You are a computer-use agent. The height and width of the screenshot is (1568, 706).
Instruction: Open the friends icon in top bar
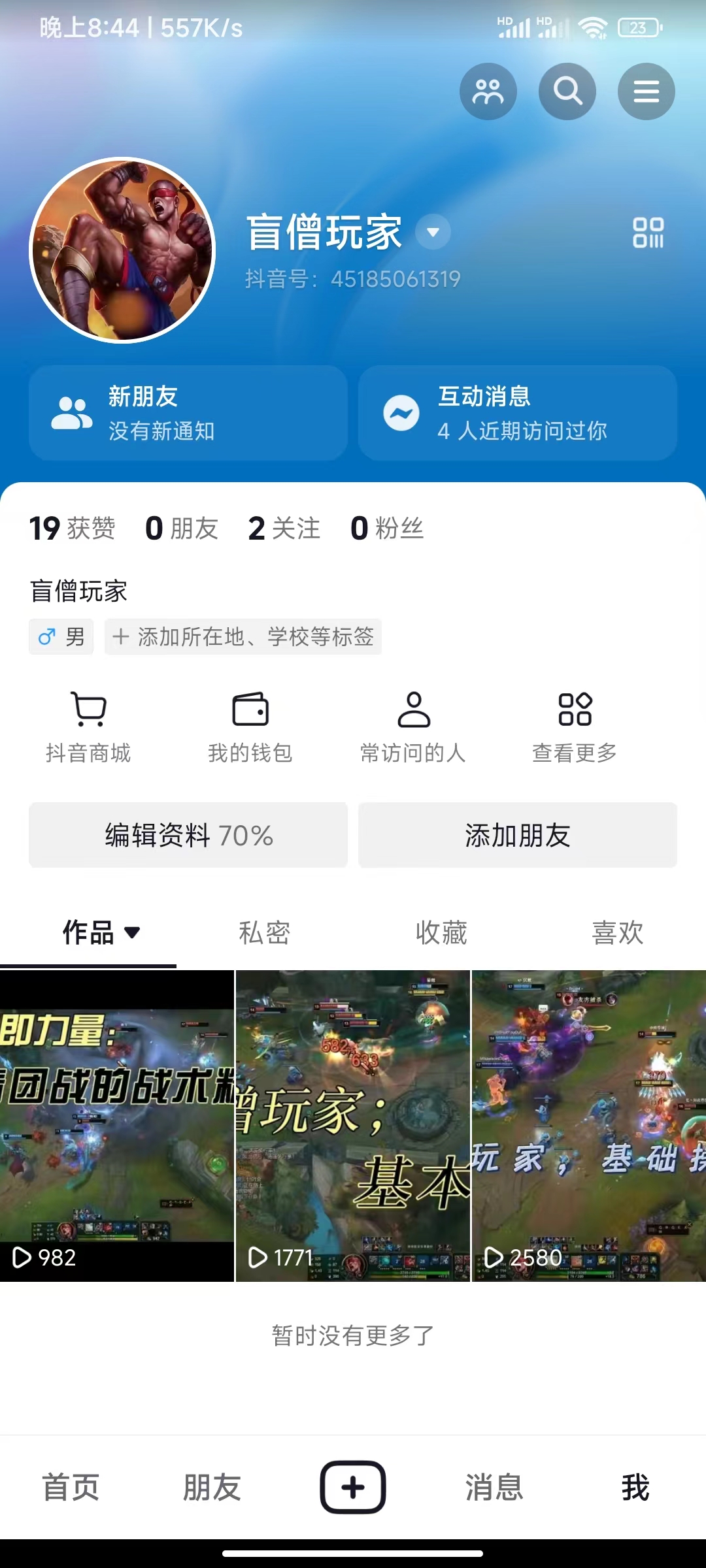click(488, 91)
